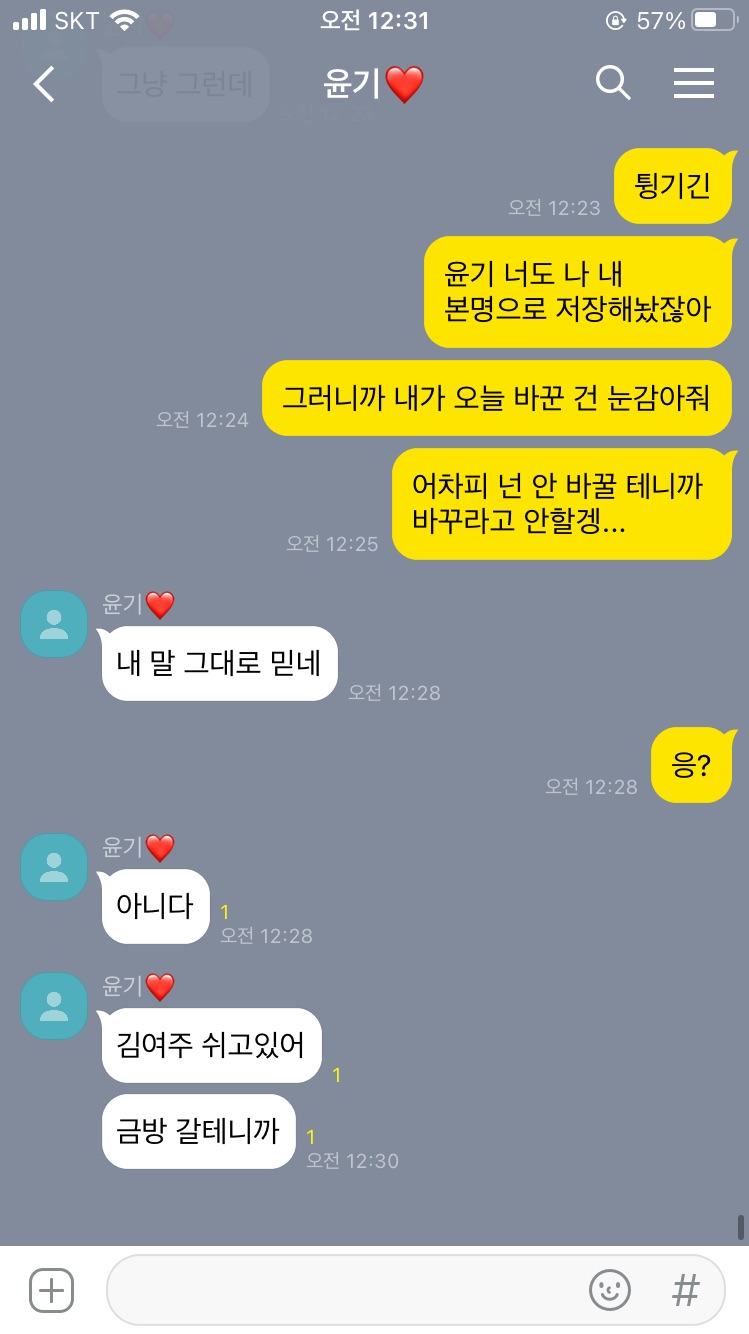Tap the hashtag search icon
This screenshot has height=1334, width=749.
[x=686, y=1290]
